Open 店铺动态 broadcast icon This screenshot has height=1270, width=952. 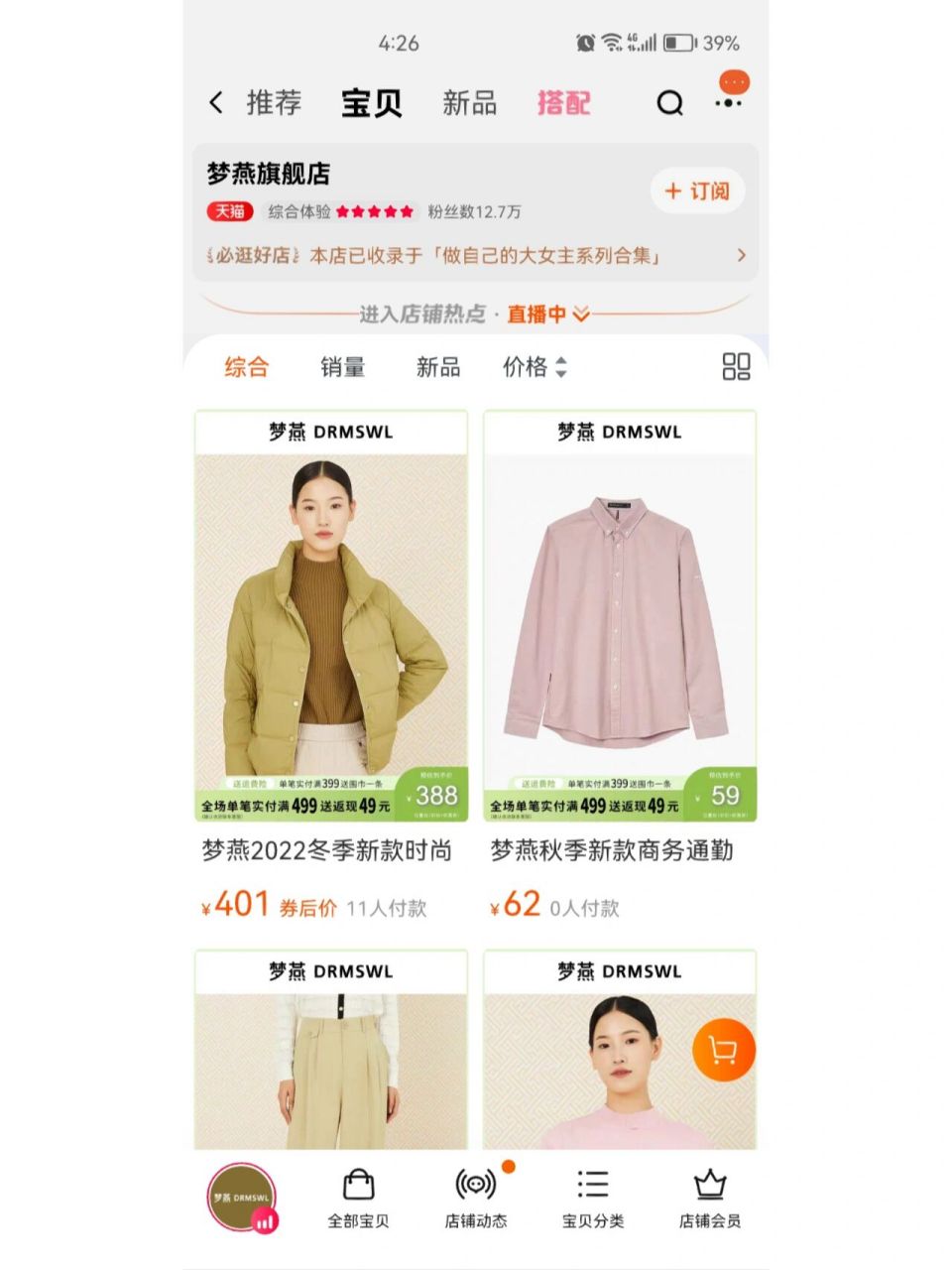[475, 1198]
